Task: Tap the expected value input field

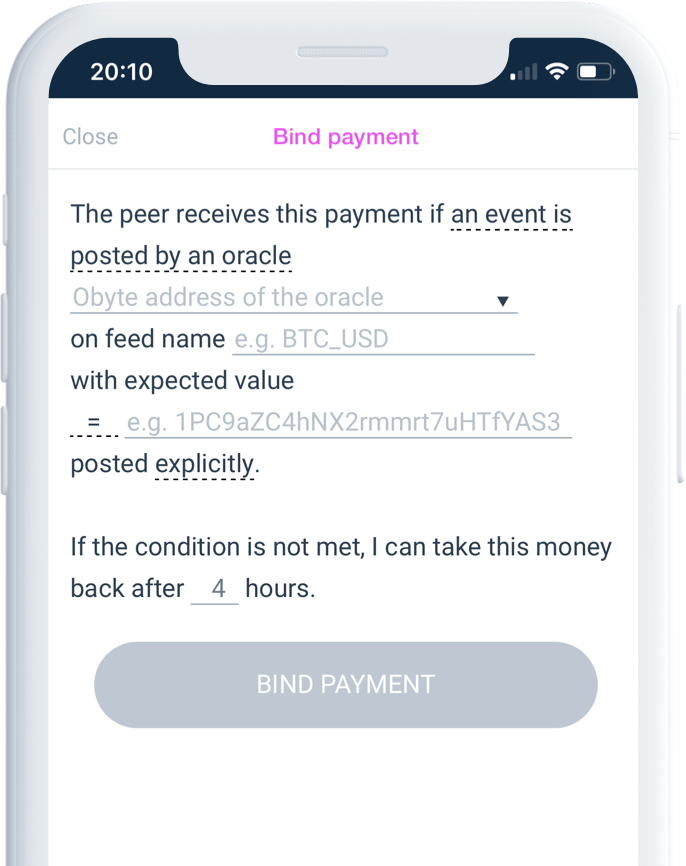Action: click(x=347, y=423)
